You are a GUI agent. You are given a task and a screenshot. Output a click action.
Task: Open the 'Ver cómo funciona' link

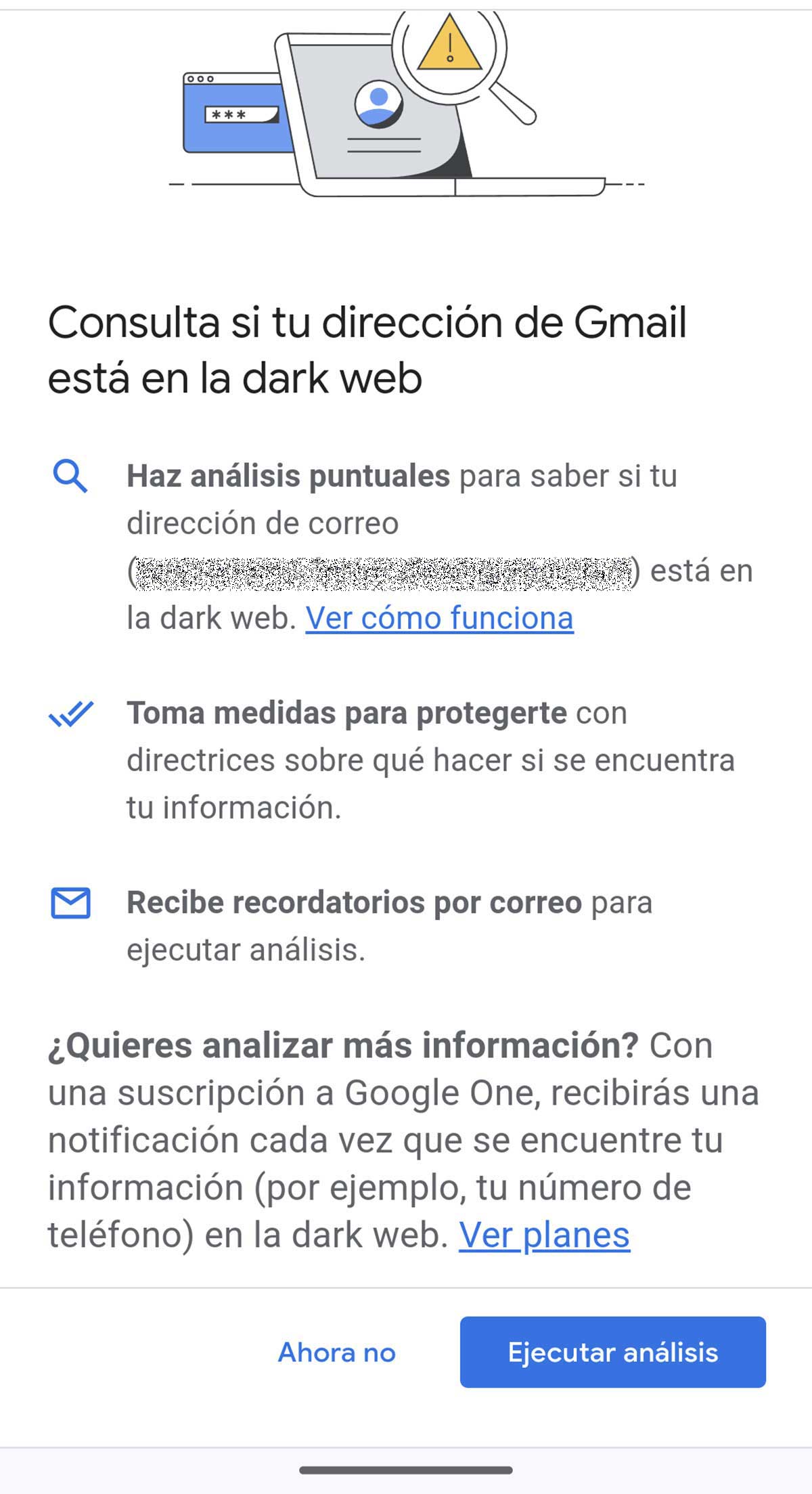439,618
